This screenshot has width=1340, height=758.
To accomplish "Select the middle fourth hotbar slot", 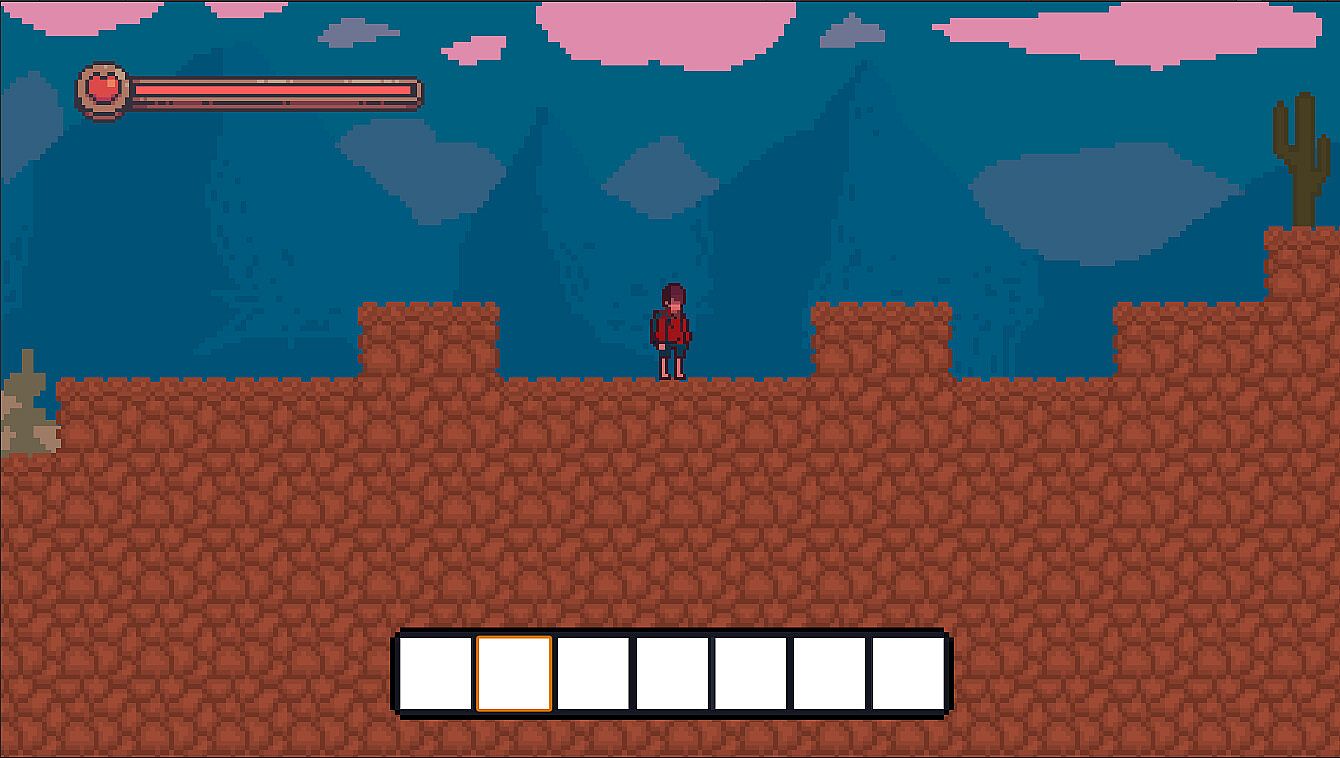I will pyautogui.click(x=672, y=673).
